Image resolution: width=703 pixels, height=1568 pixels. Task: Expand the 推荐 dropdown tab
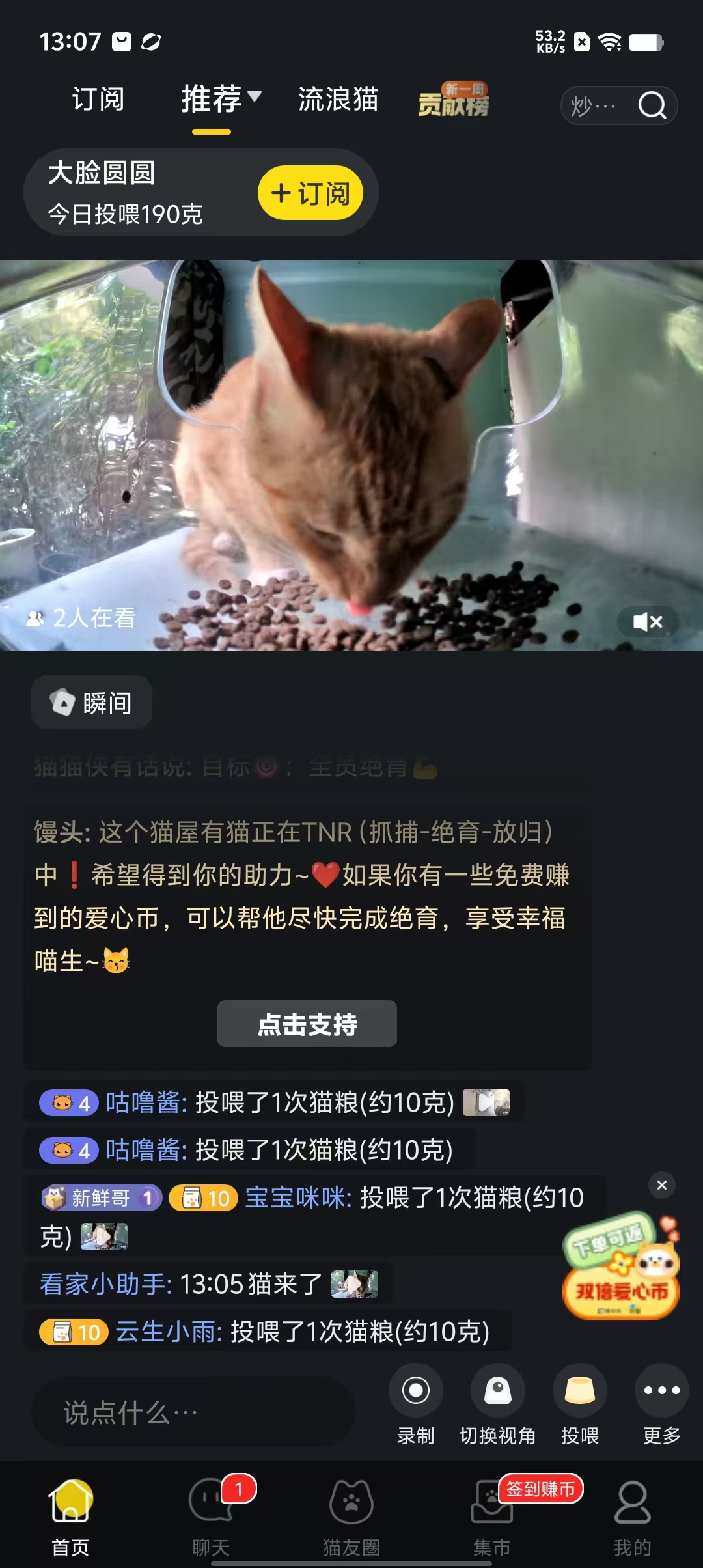(220, 100)
